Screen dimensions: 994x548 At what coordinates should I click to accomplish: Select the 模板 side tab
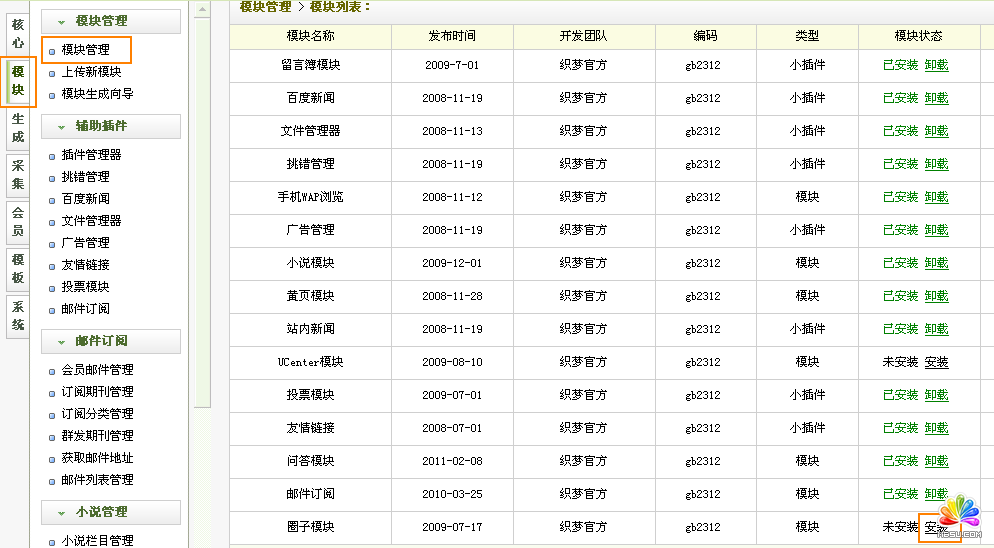pyautogui.click(x=18, y=269)
